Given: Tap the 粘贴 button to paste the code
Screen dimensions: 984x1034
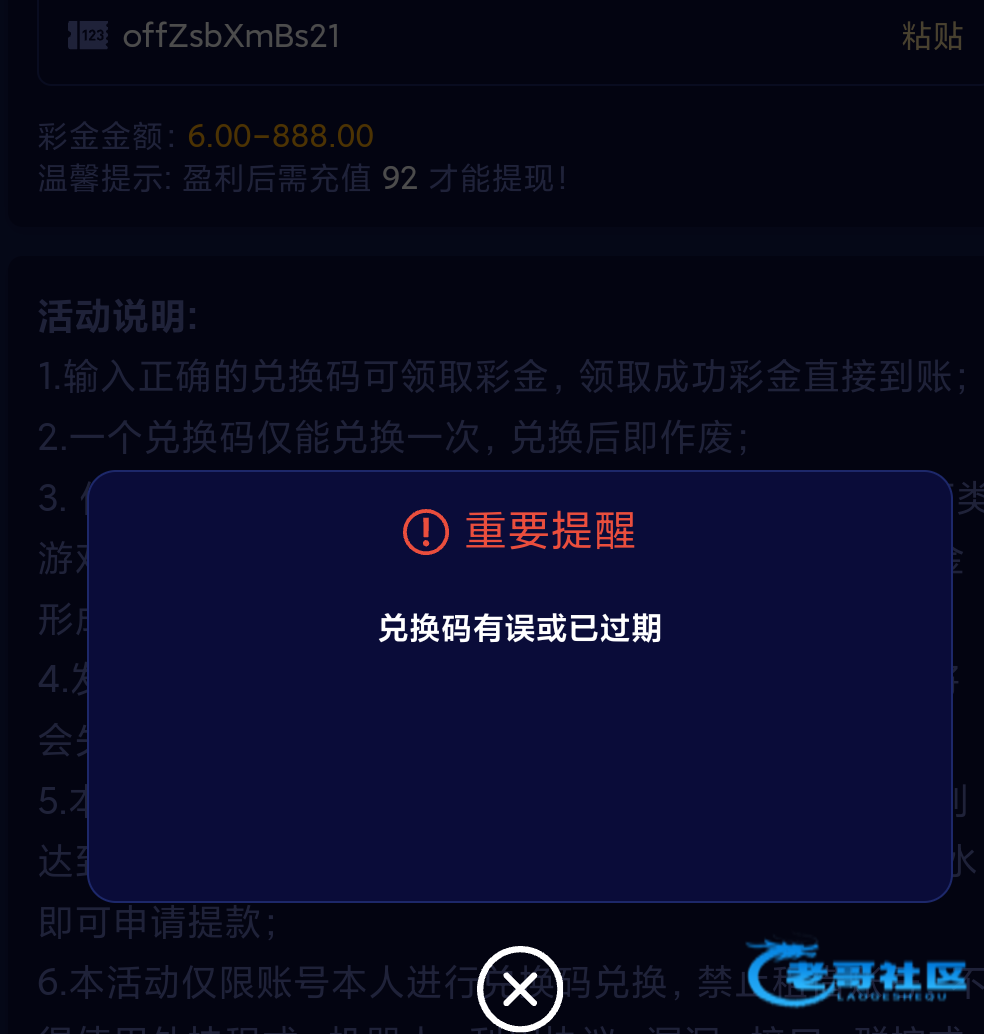Looking at the screenshot, I should click(x=931, y=37).
